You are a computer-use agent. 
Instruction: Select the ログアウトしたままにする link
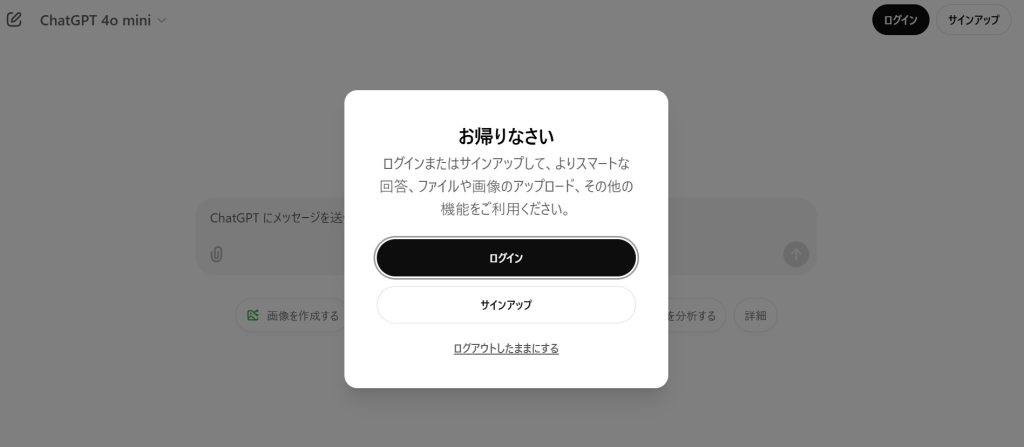coord(506,348)
